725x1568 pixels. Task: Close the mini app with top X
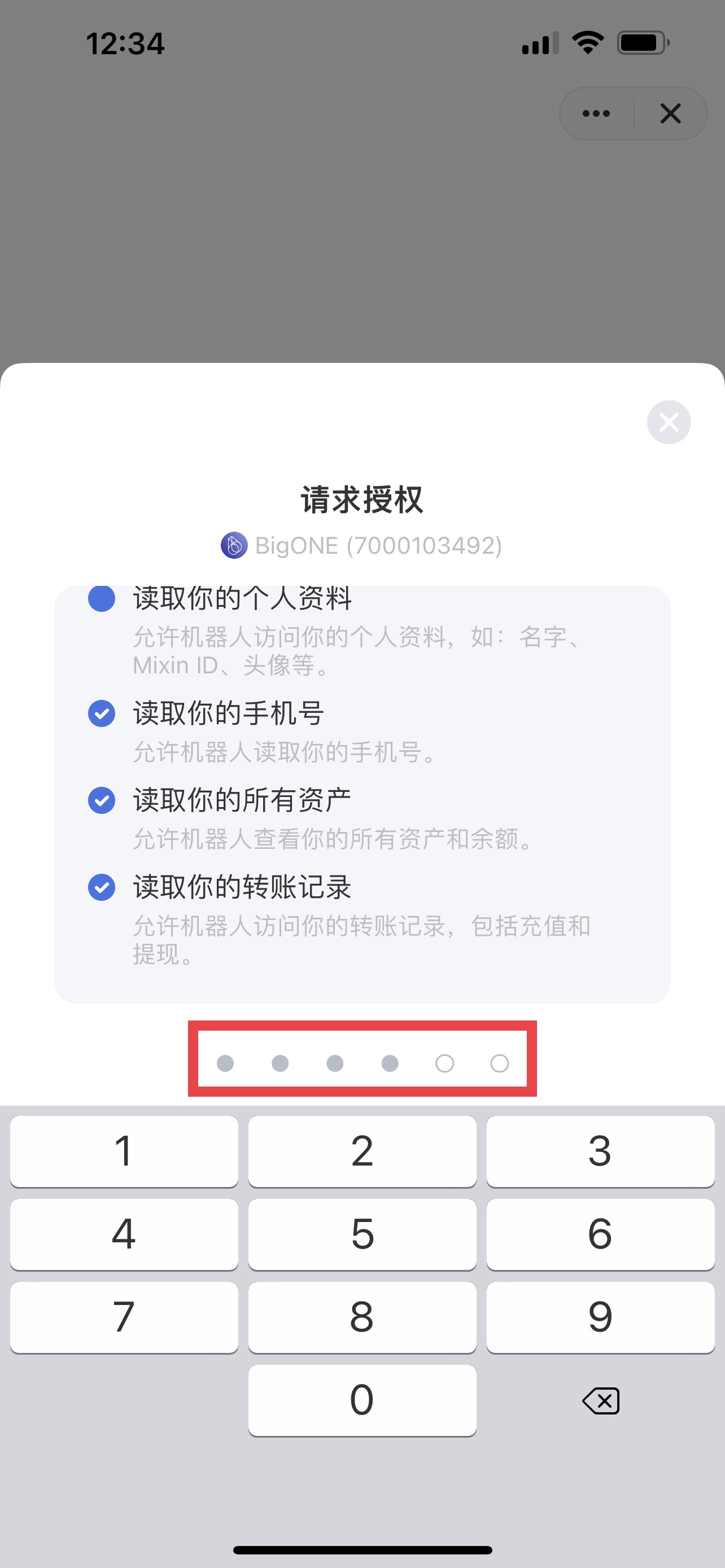coord(670,113)
